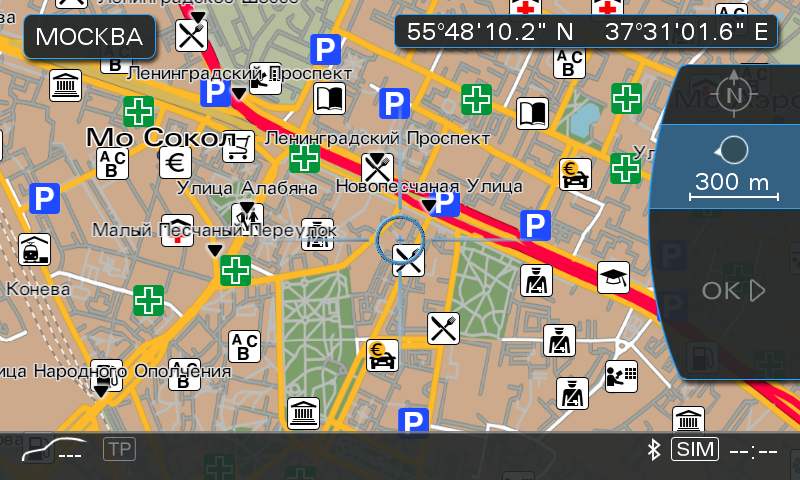Screen dimensions: 800x480
Task: Select the restaurant icon near Новопесчаная Улица
Action: click(376, 167)
